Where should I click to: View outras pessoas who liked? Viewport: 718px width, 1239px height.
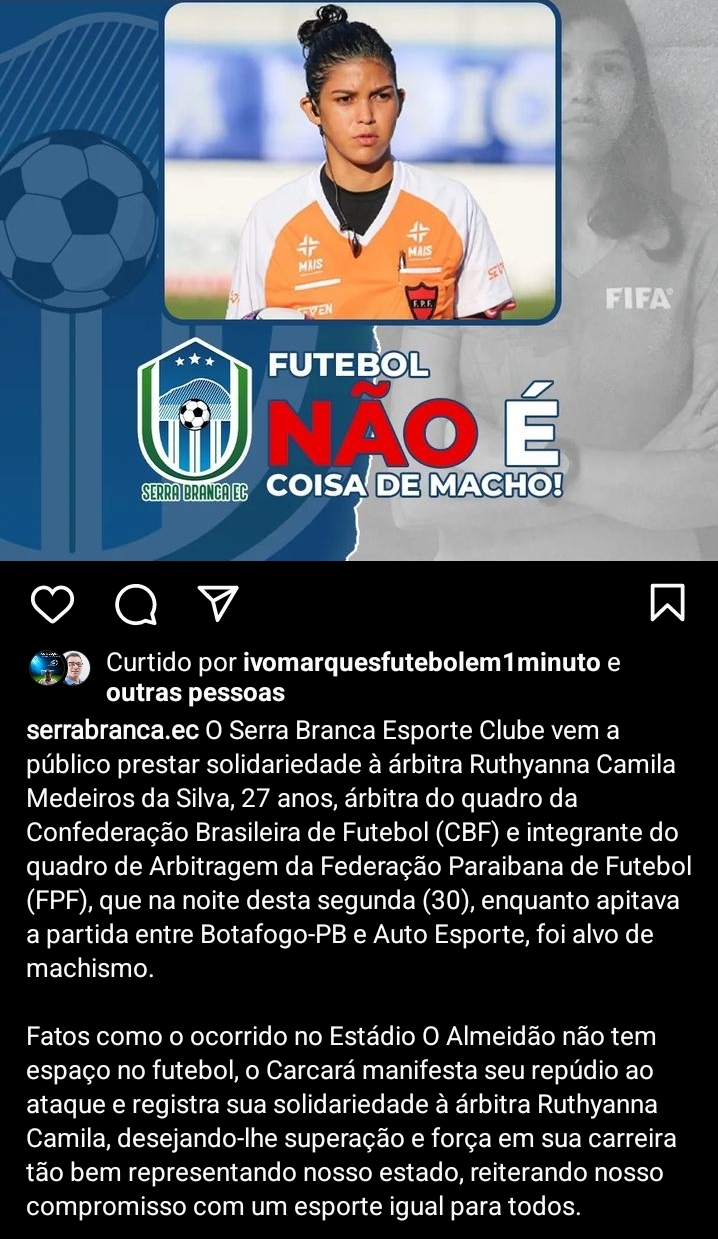pyautogui.click(x=195, y=692)
